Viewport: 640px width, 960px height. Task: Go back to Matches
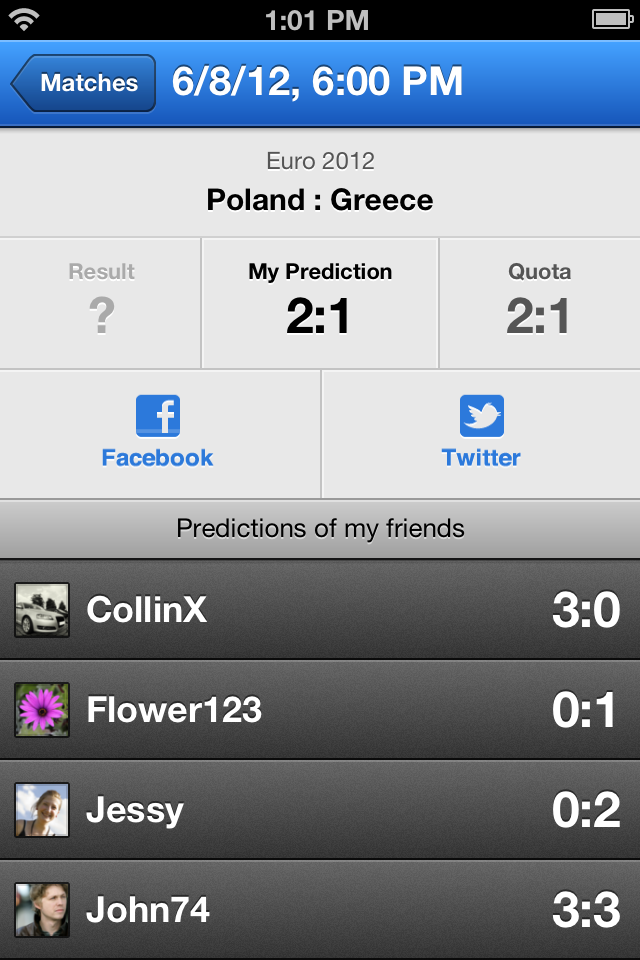tap(85, 83)
